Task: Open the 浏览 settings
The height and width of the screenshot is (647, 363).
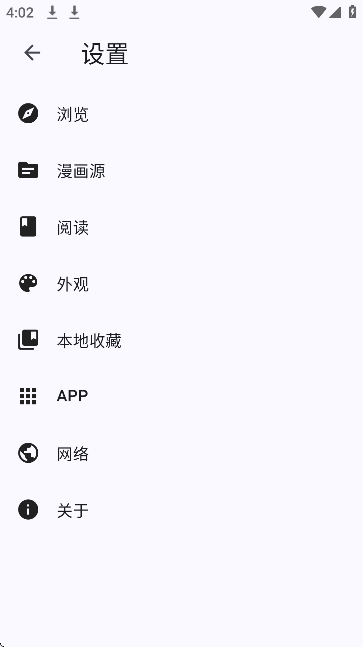Action: point(182,113)
